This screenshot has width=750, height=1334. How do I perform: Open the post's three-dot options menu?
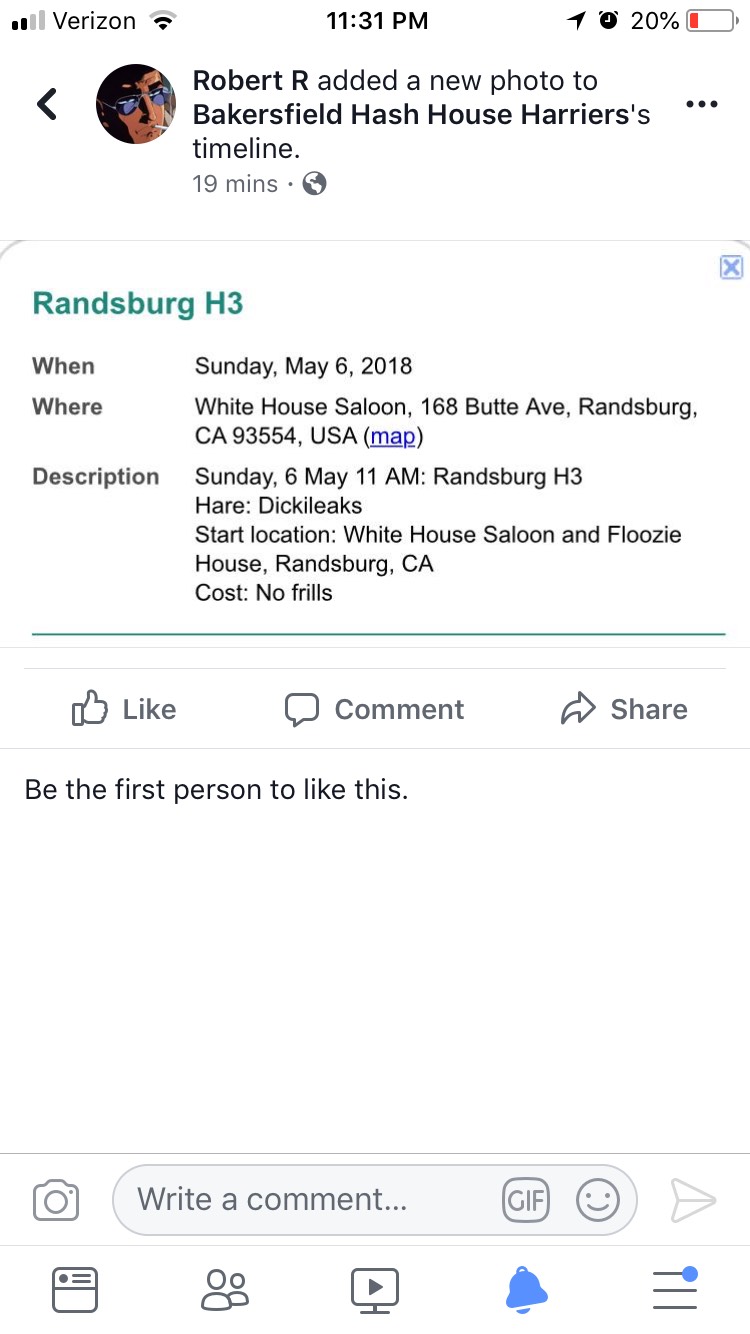point(702,104)
